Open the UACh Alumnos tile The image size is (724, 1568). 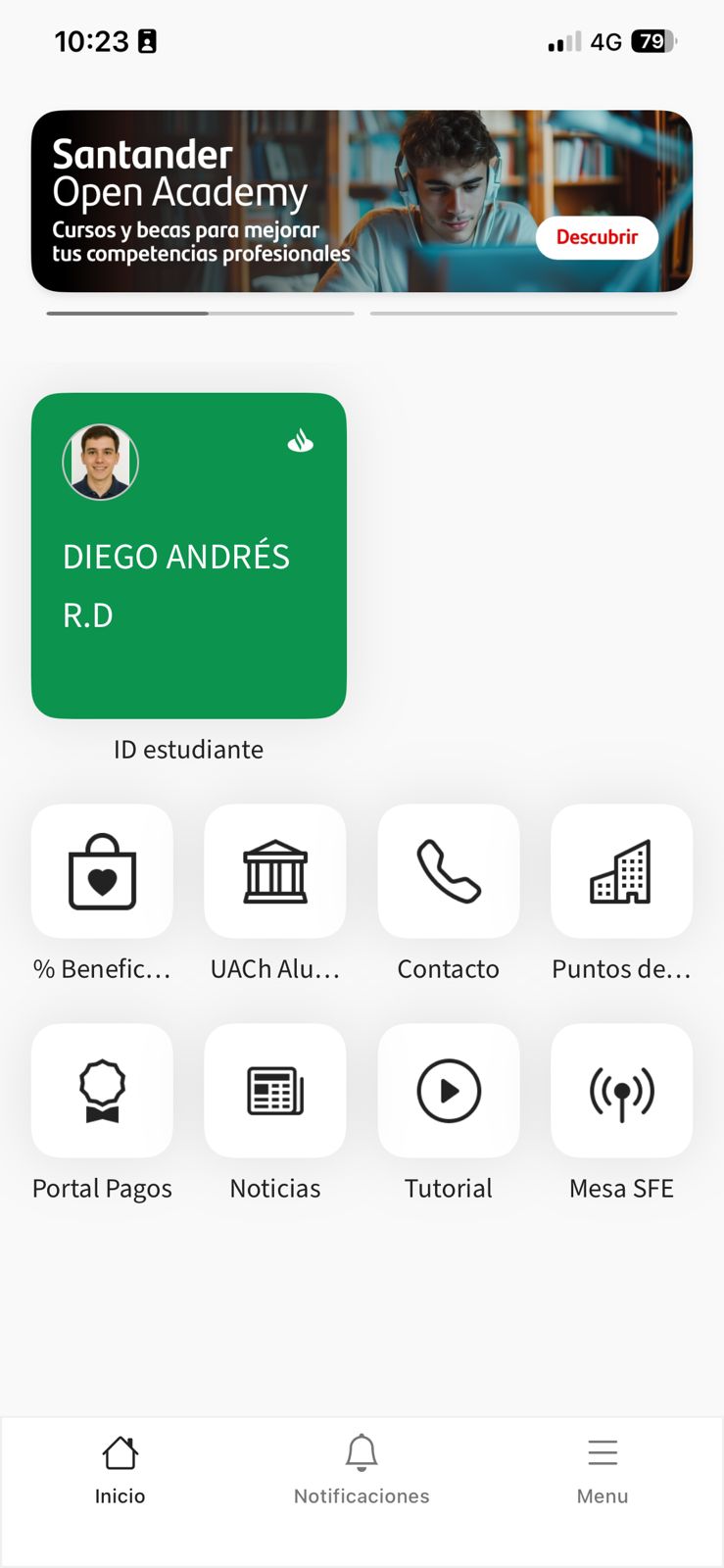coord(275,871)
